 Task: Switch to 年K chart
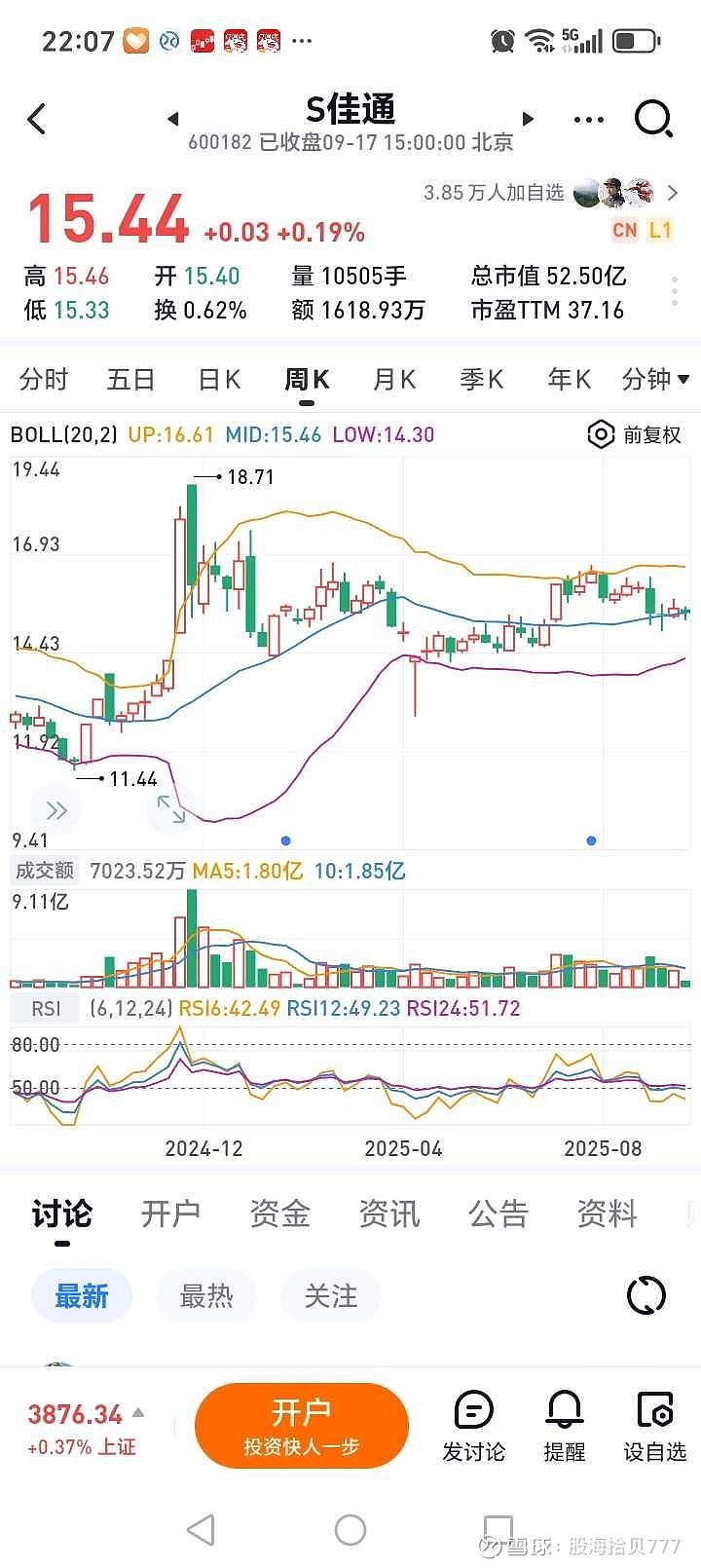click(x=569, y=379)
